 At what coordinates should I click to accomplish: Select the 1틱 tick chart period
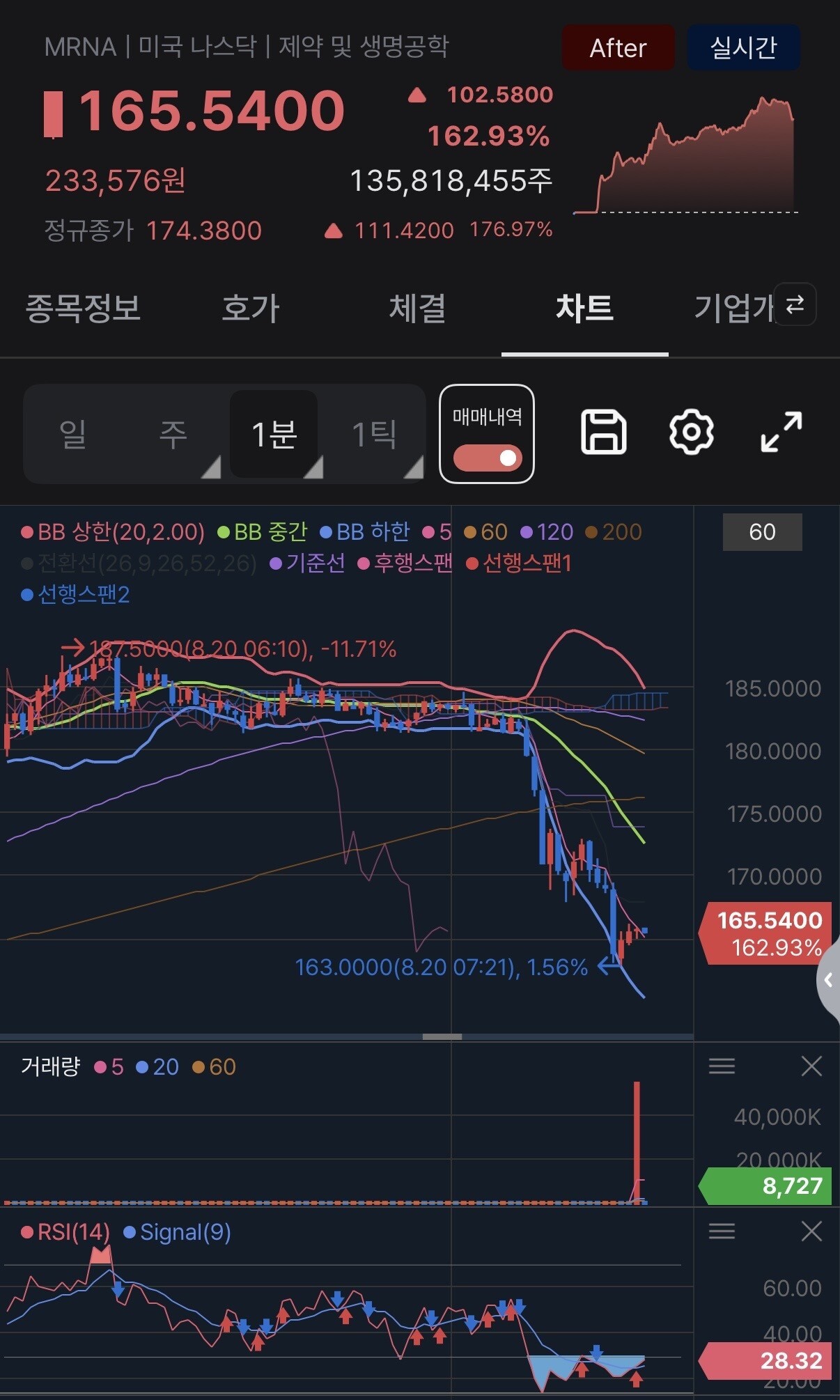[x=374, y=434]
